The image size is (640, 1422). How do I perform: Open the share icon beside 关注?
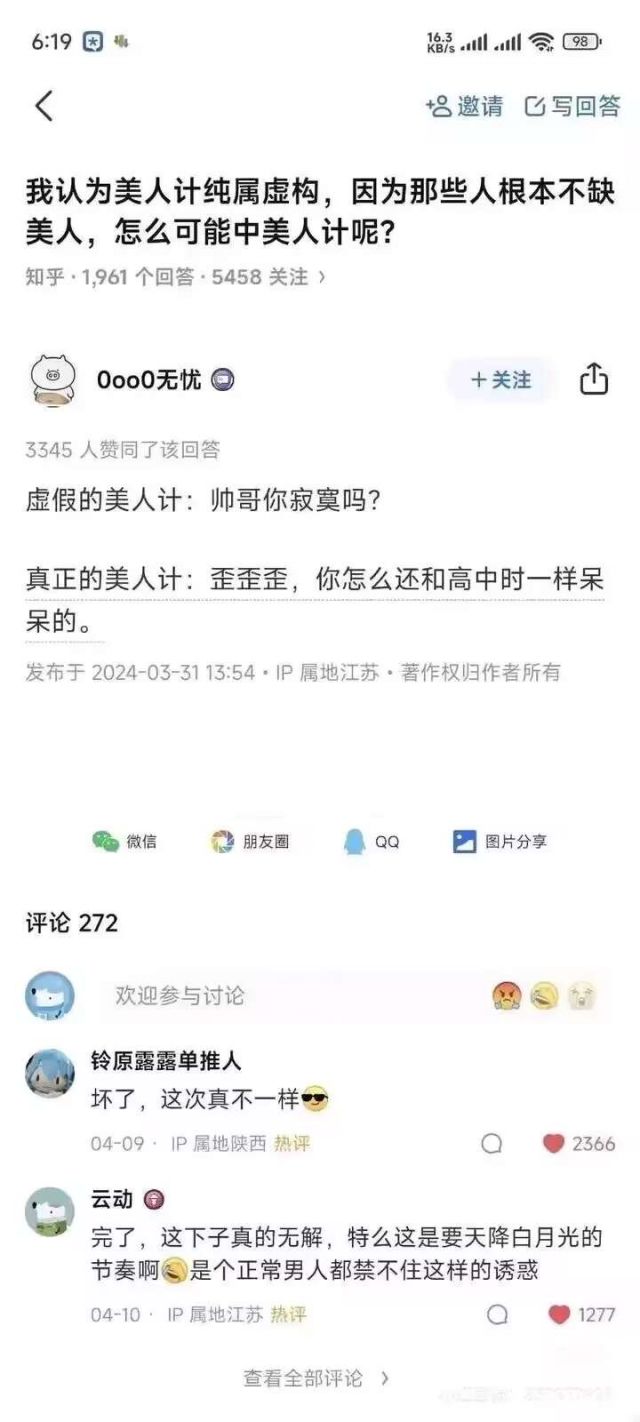click(594, 380)
